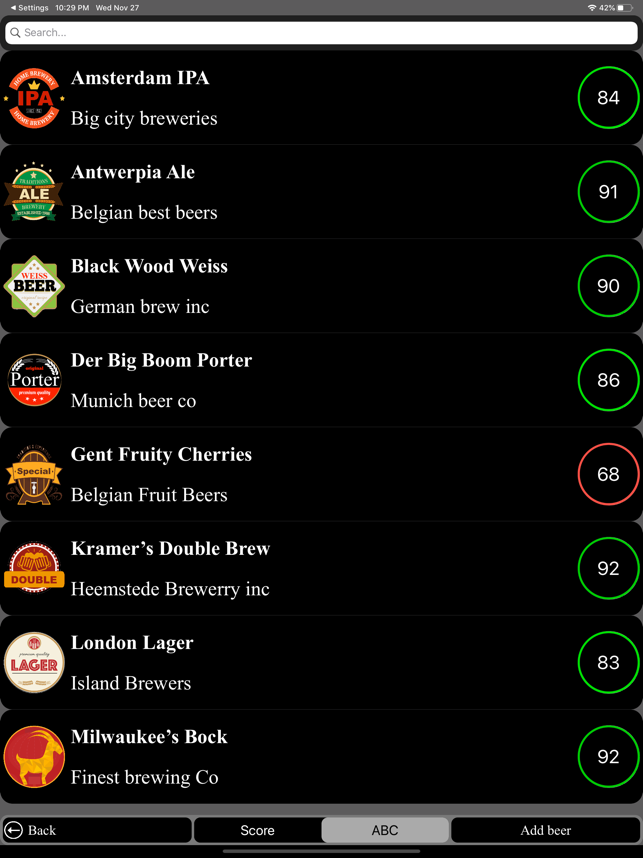
Task: Select the London Lager row
Action: point(300,662)
